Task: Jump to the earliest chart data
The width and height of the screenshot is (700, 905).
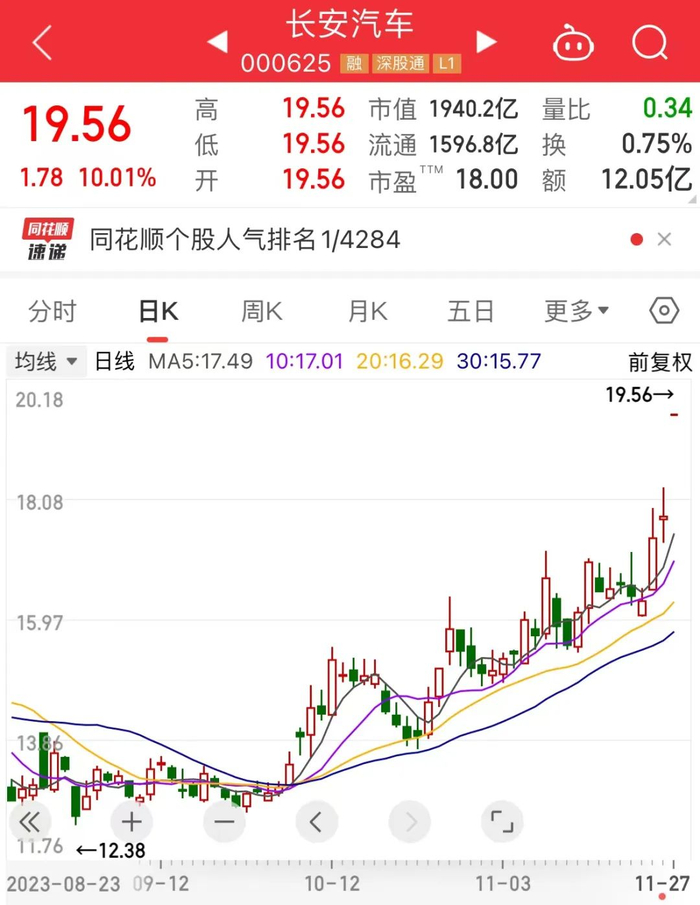Action: [29, 822]
